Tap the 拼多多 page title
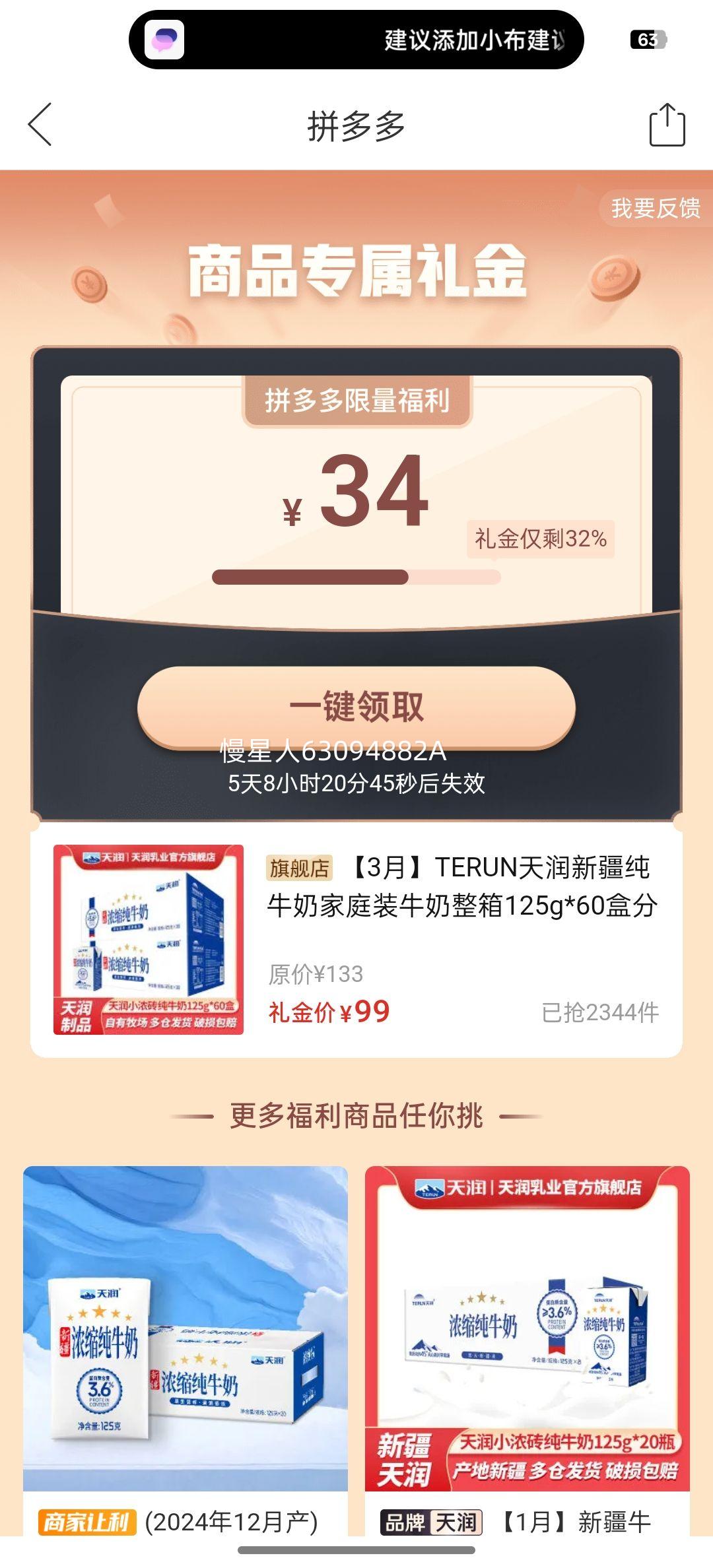The image size is (713, 1568). pyautogui.click(x=356, y=125)
